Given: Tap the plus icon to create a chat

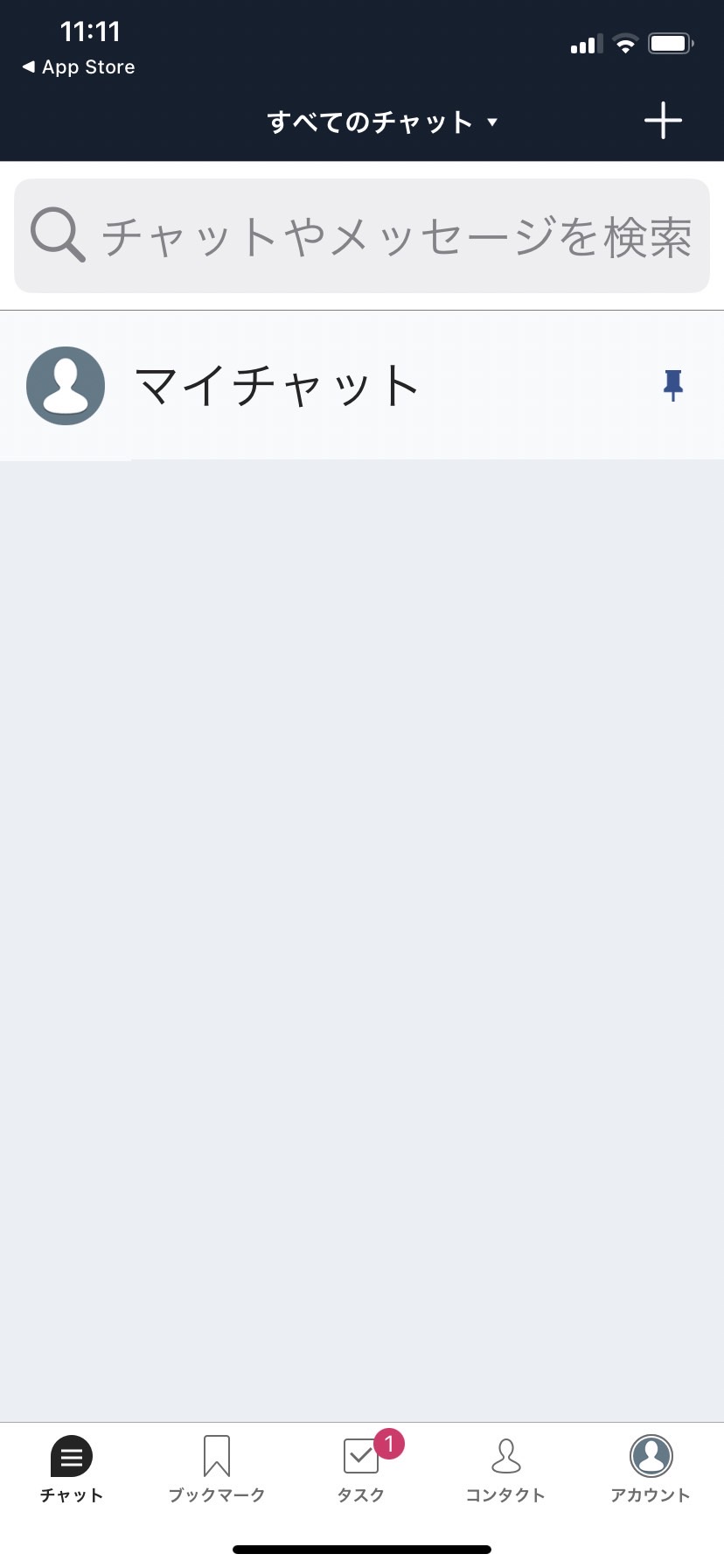Looking at the screenshot, I should point(663,121).
